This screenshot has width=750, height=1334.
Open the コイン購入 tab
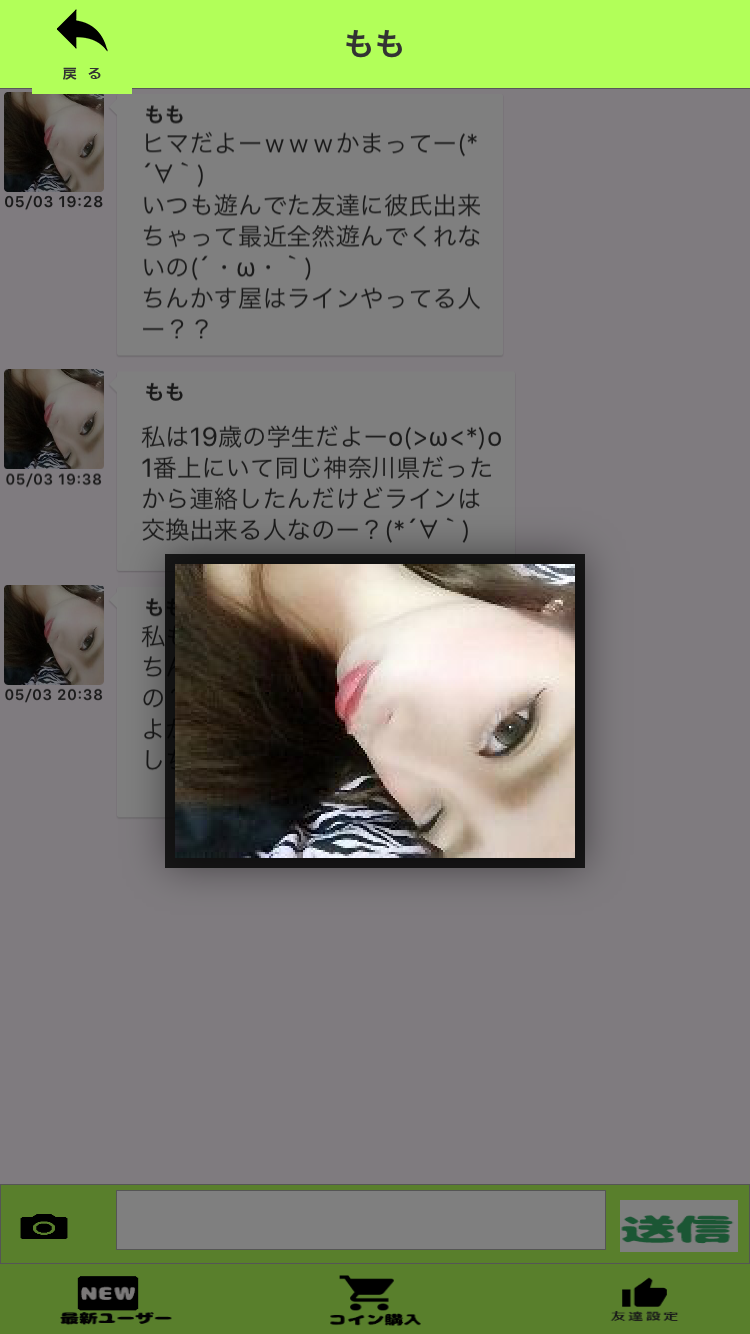tap(374, 1300)
